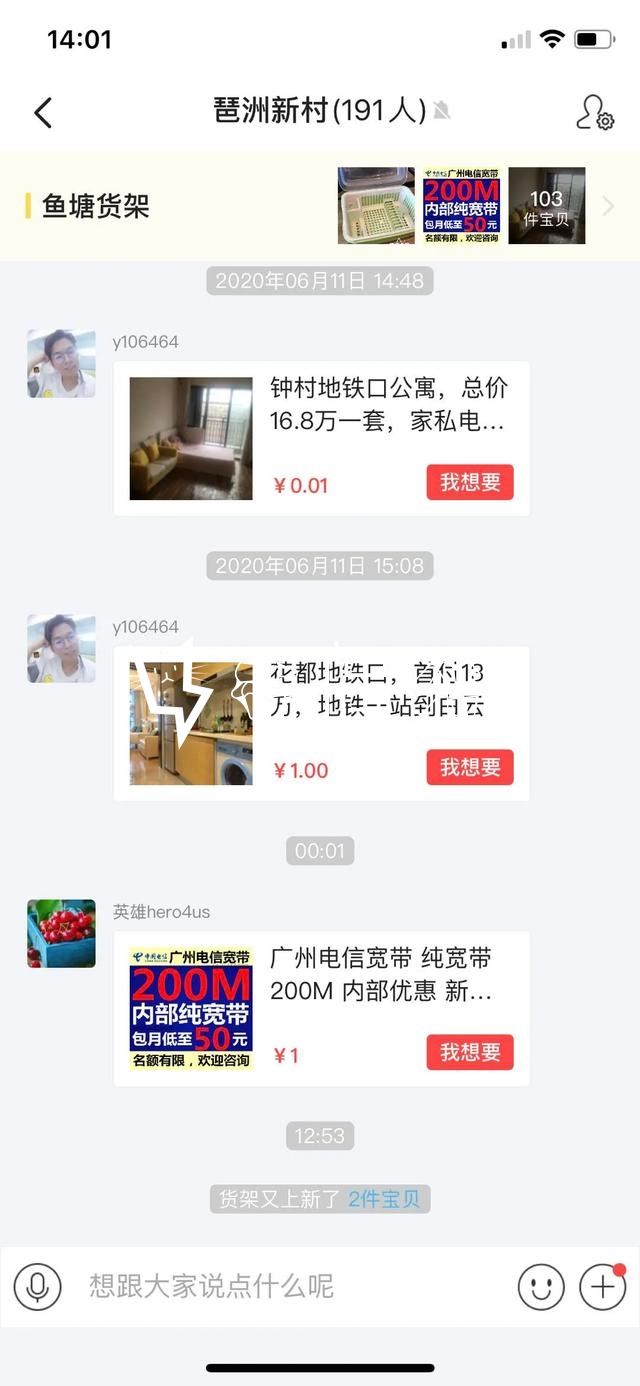Open the 广州电信宽带 200M listing card
This screenshot has width=640, height=1386.
pyautogui.click(x=321, y=1008)
